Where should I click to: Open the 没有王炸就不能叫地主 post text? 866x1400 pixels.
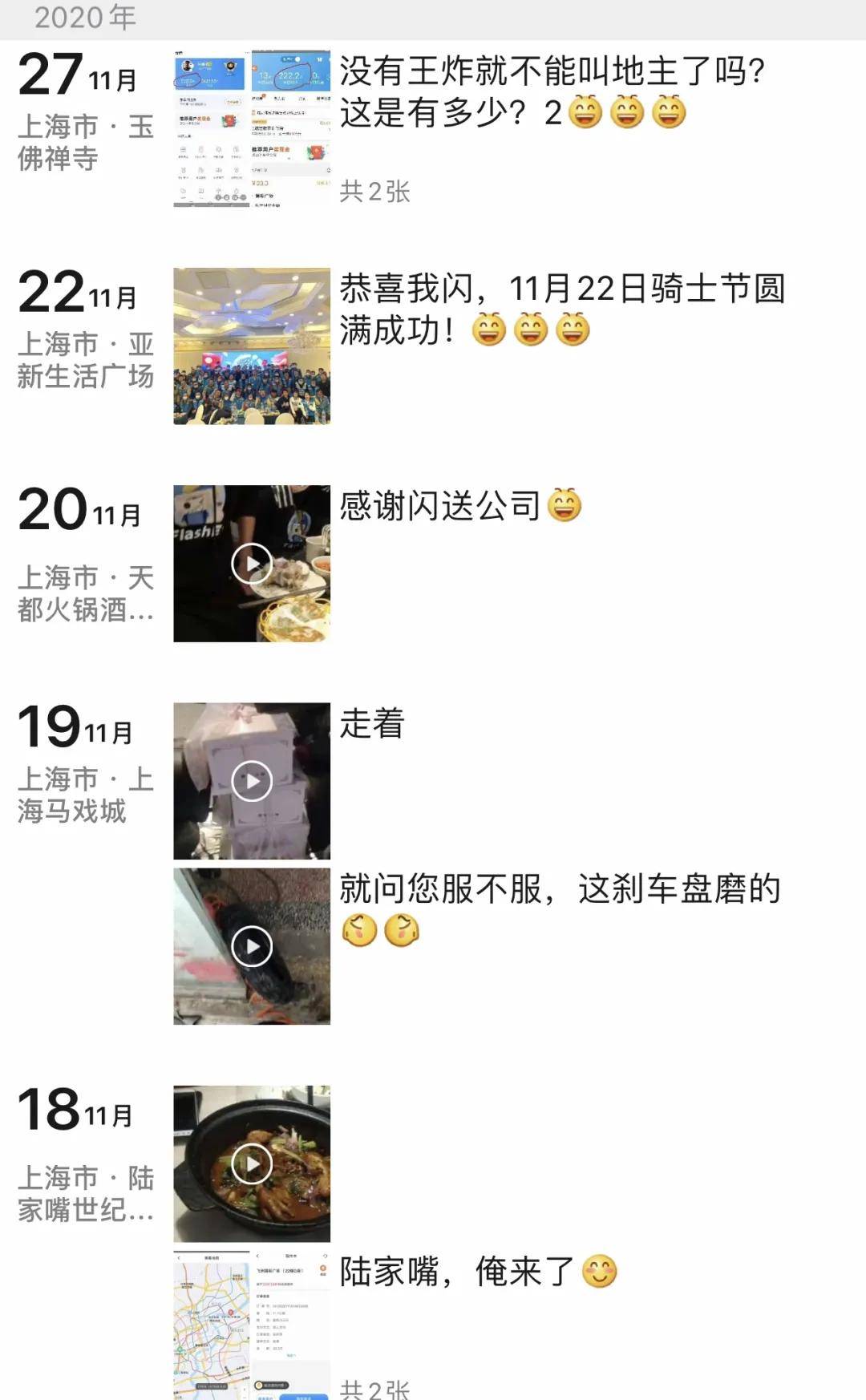553,72
